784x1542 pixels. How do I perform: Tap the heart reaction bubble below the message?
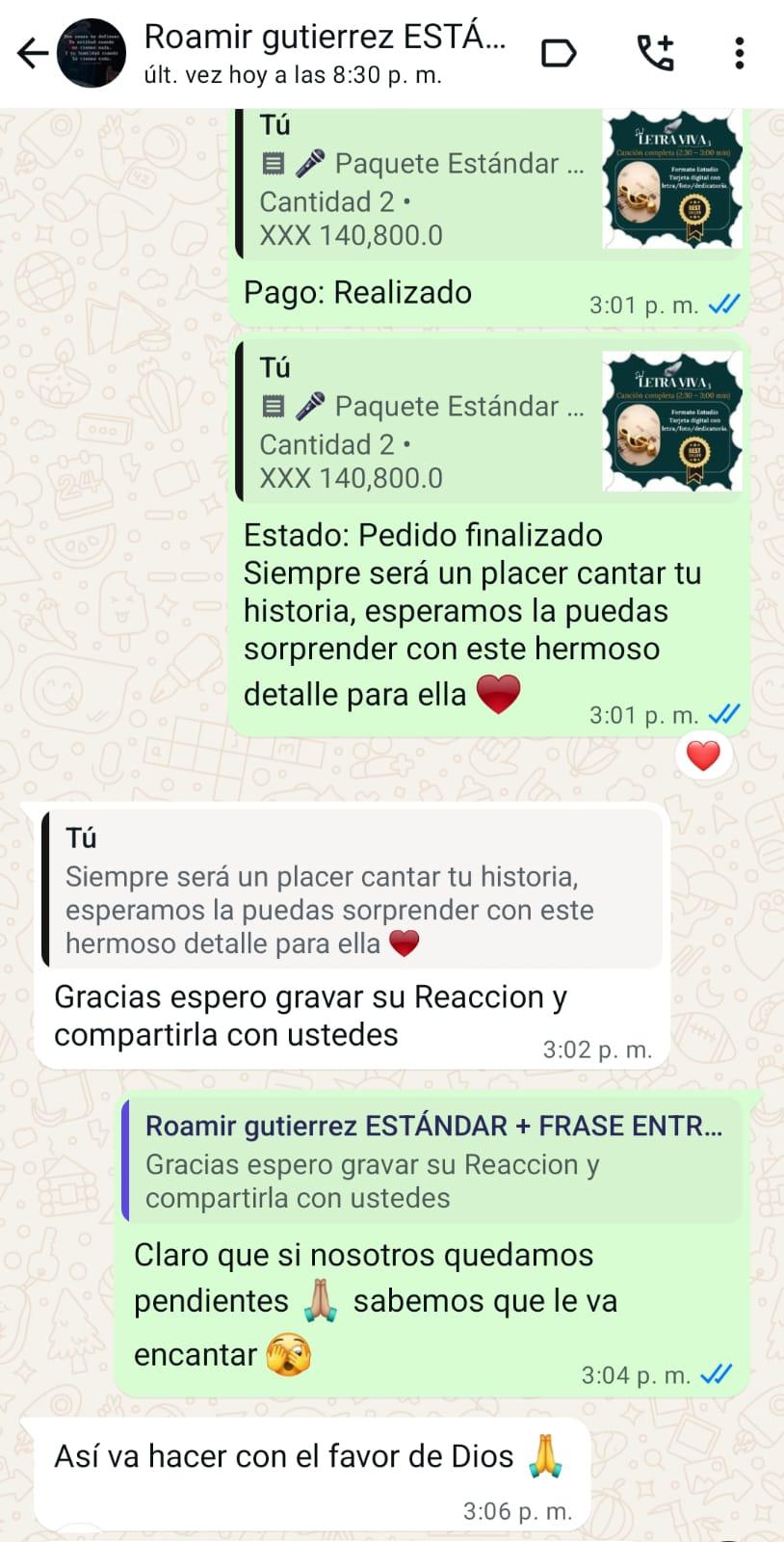pyautogui.click(x=704, y=756)
